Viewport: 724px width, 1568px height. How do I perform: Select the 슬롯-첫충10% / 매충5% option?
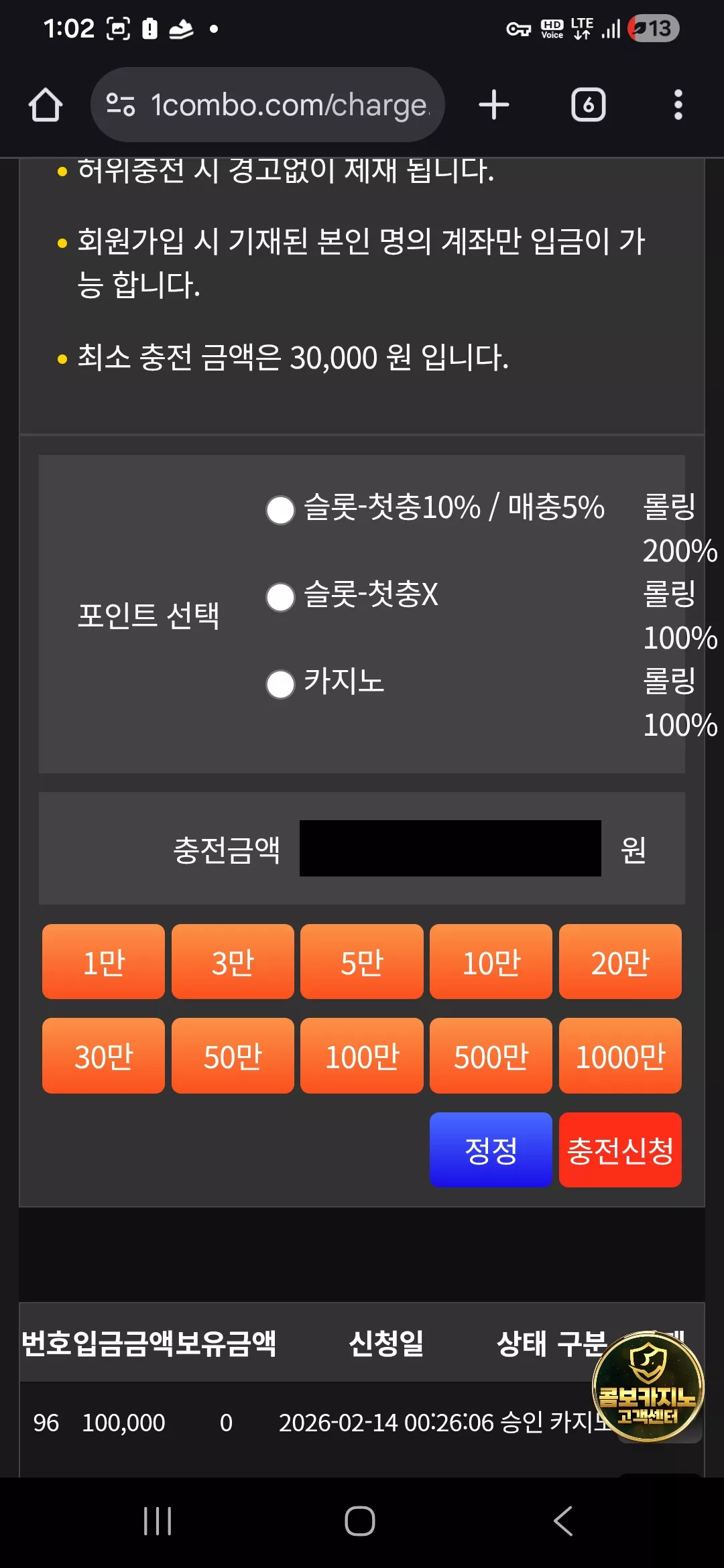(x=280, y=510)
